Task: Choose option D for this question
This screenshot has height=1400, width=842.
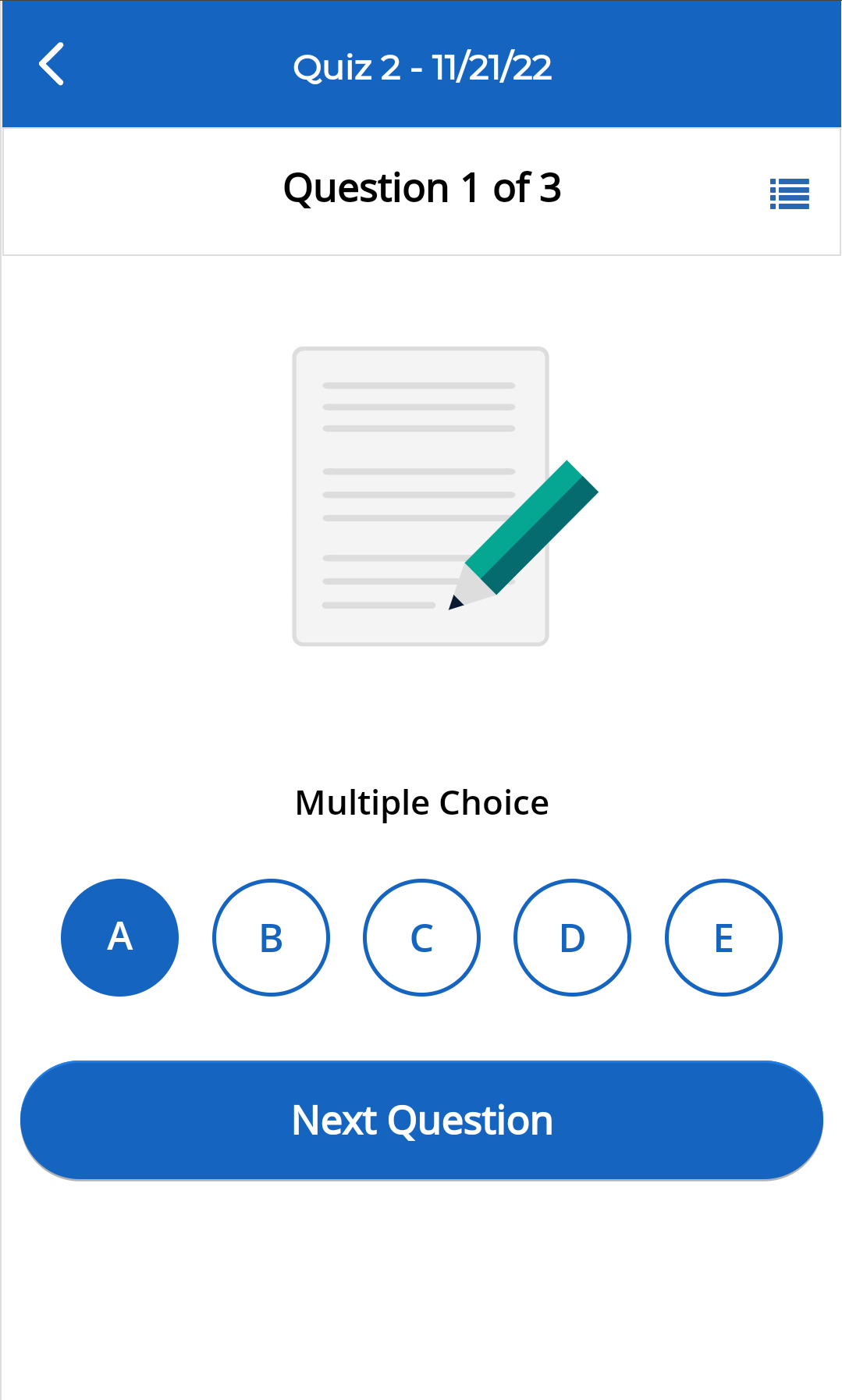Action: coord(572,937)
